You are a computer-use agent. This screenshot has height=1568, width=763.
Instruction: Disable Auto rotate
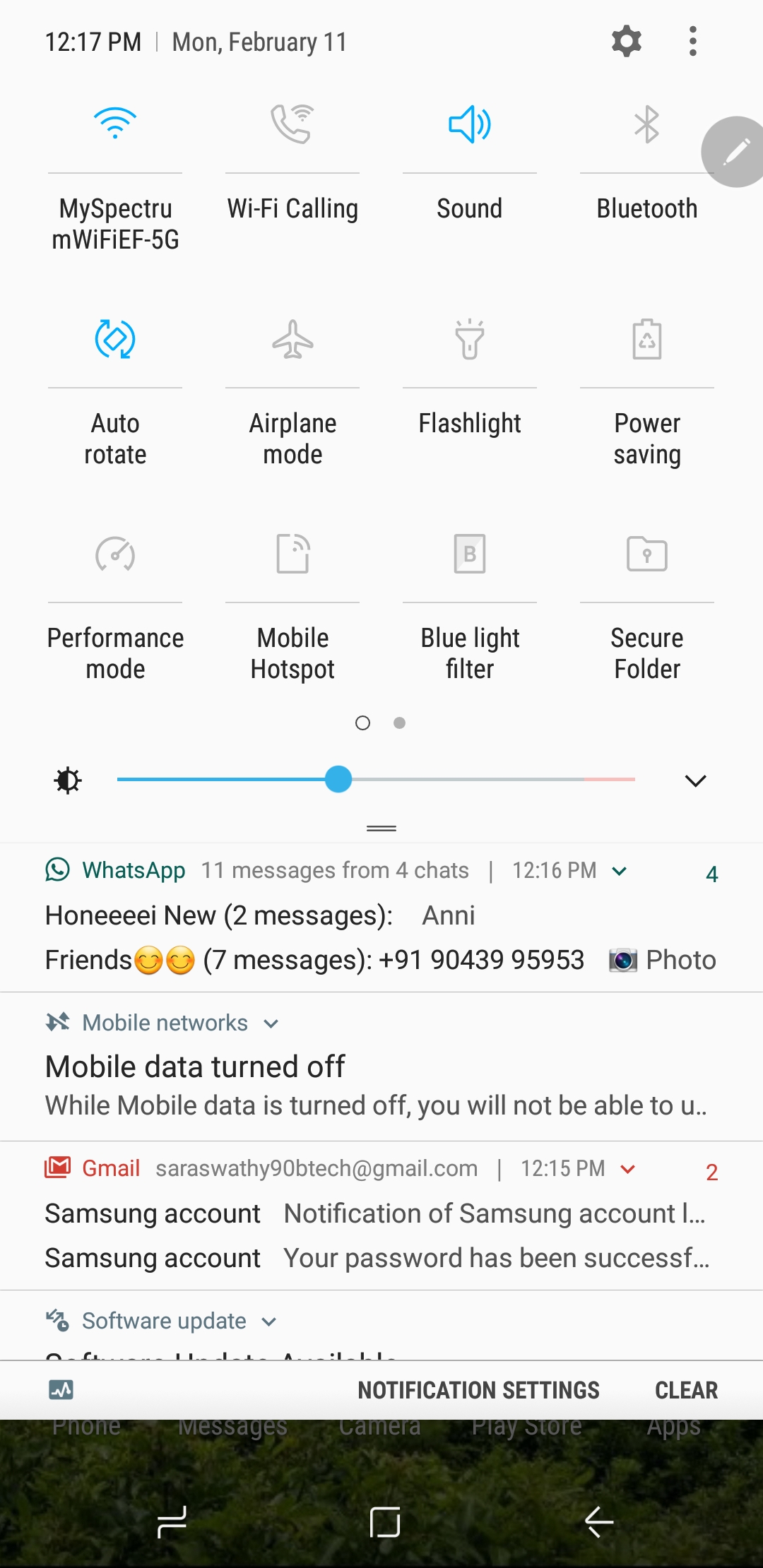click(115, 340)
